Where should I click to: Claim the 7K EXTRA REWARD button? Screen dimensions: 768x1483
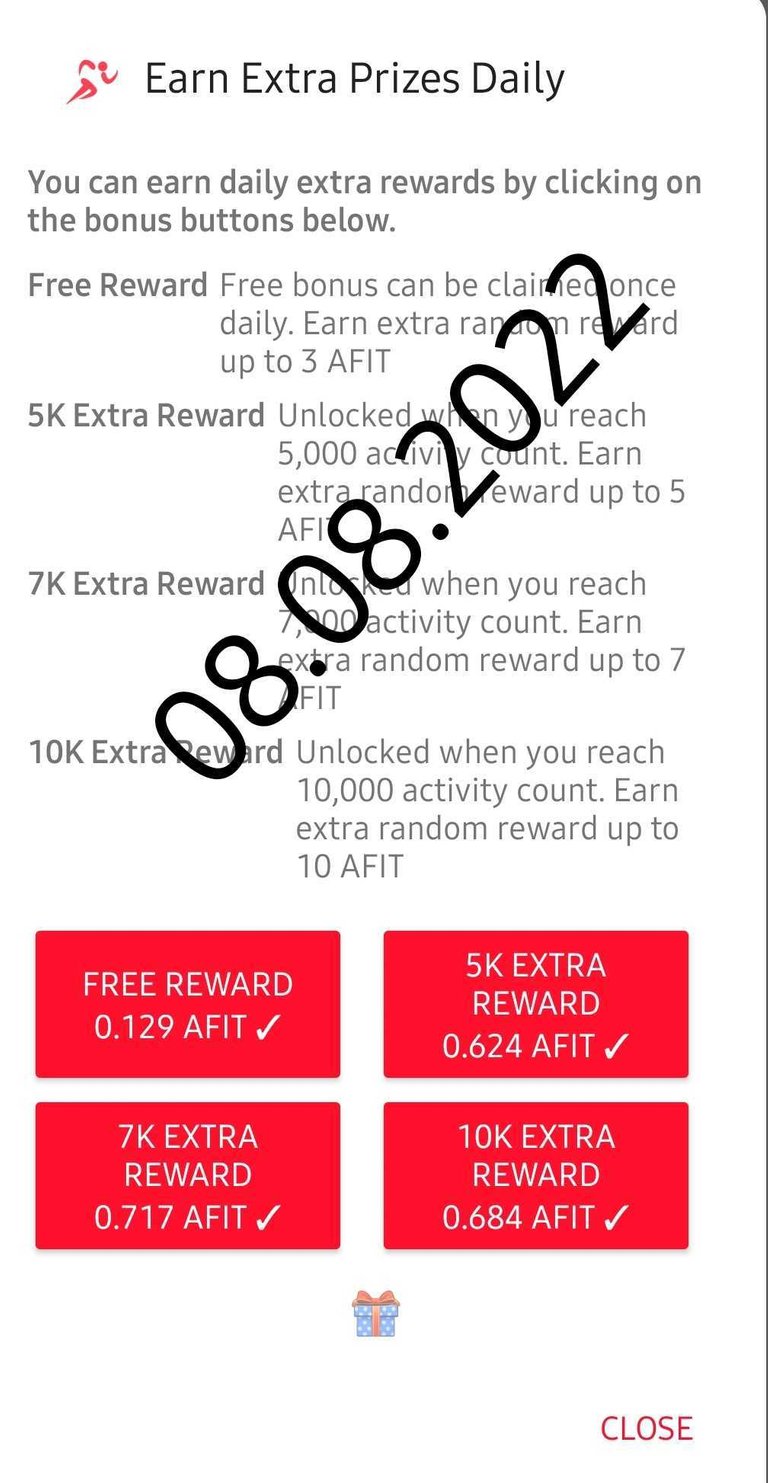[188, 1175]
